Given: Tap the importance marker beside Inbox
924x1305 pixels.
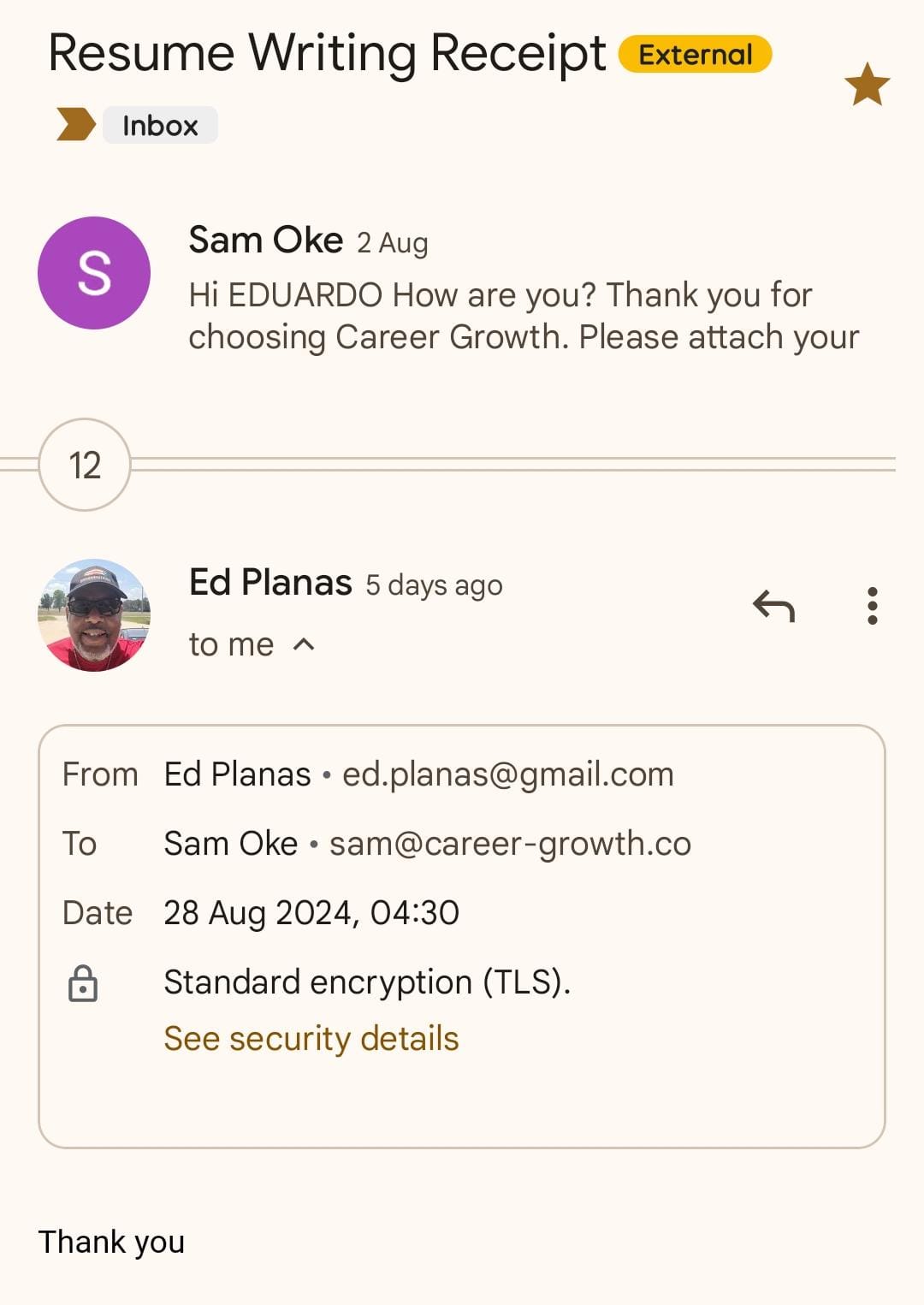Looking at the screenshot, I should [x=75, y=125].
